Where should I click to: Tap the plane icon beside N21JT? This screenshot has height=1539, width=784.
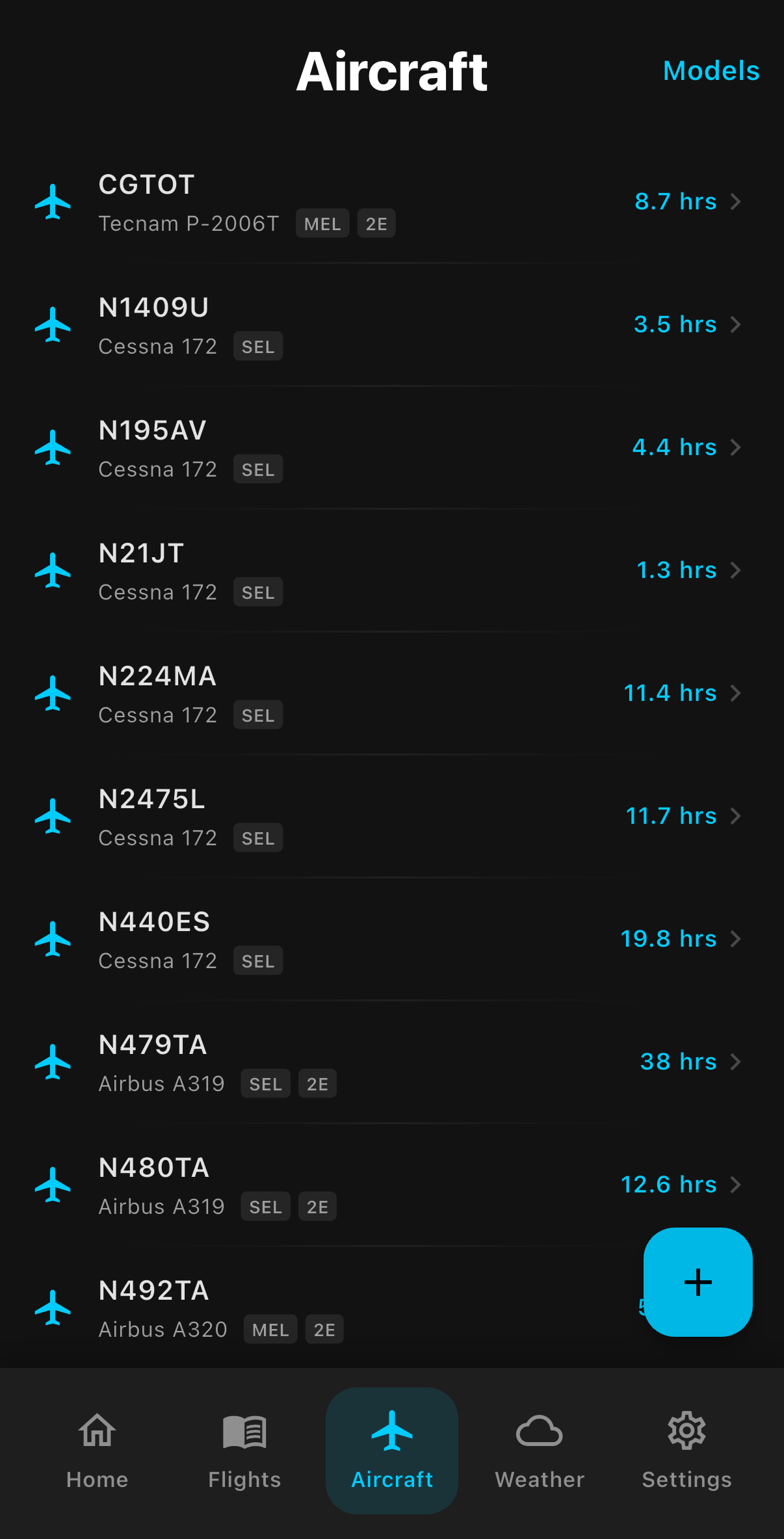pyautogui.click(x=54, y=570)
